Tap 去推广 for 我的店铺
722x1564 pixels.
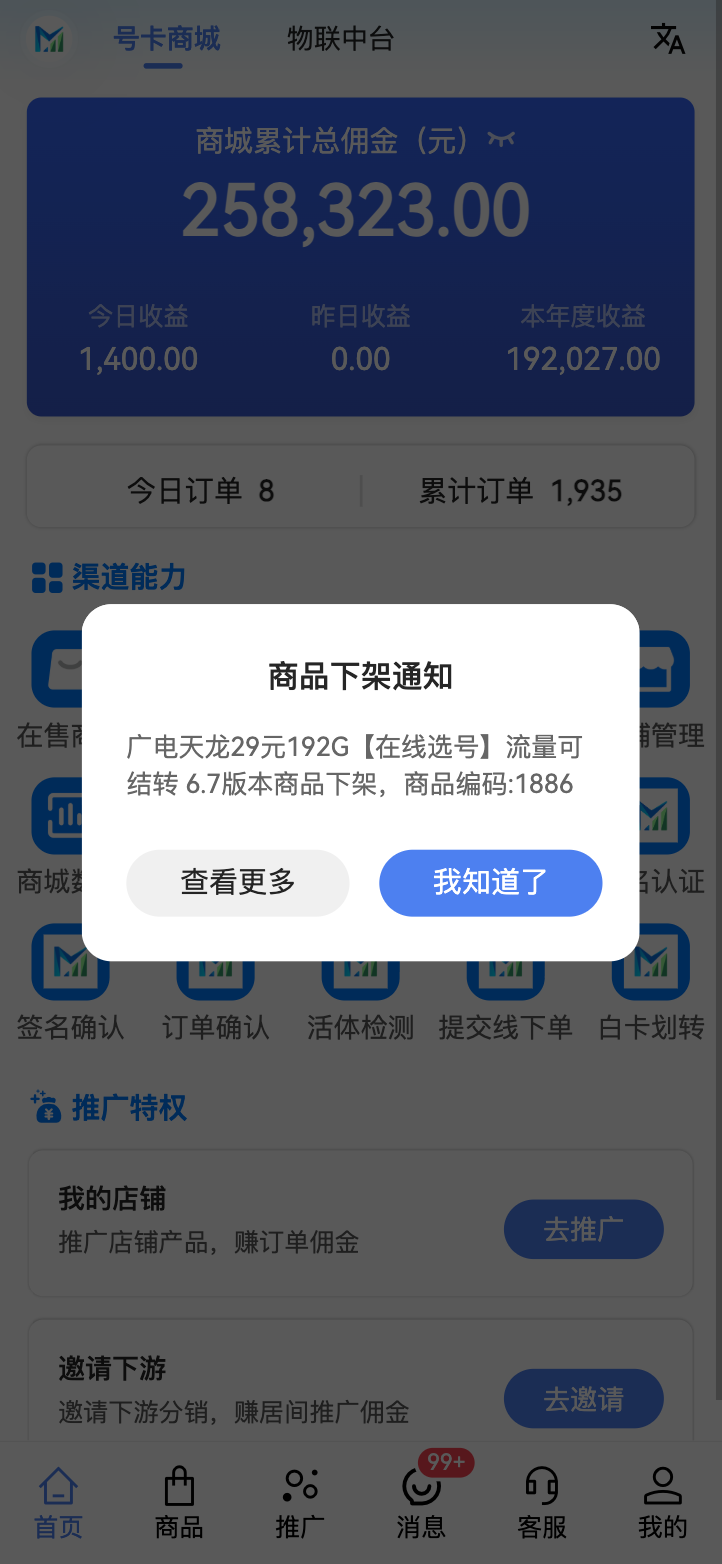pos(583,1229)
